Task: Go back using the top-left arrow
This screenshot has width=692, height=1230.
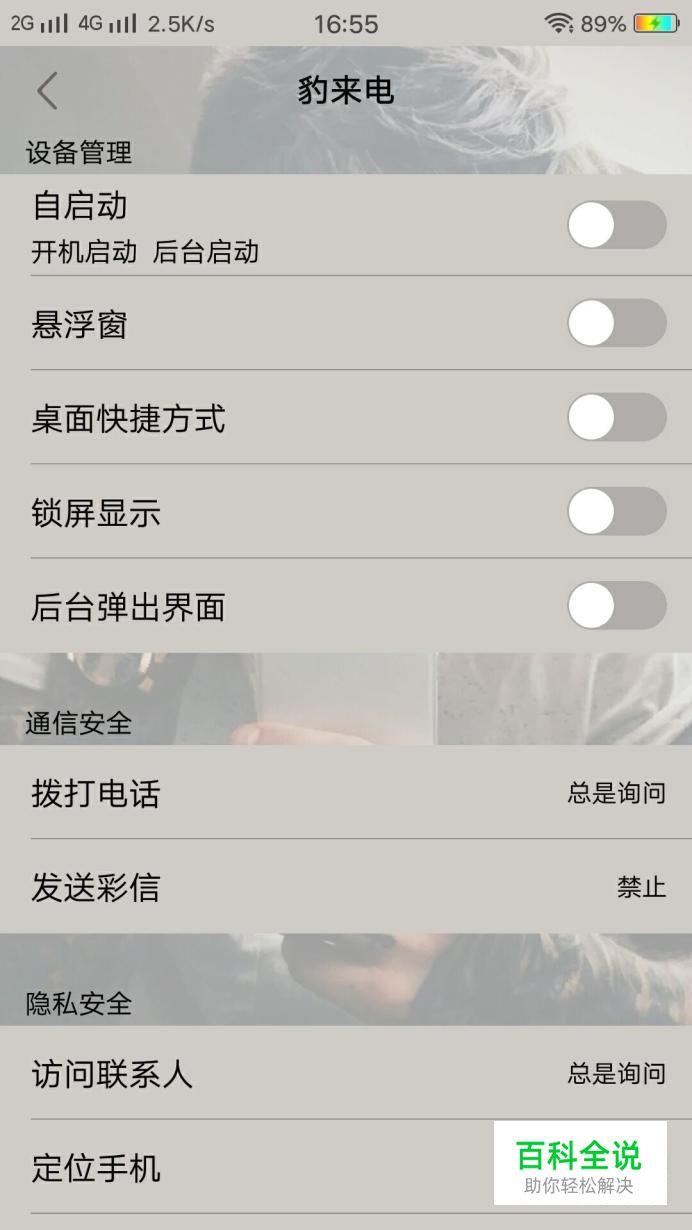Action: [47, 91]
